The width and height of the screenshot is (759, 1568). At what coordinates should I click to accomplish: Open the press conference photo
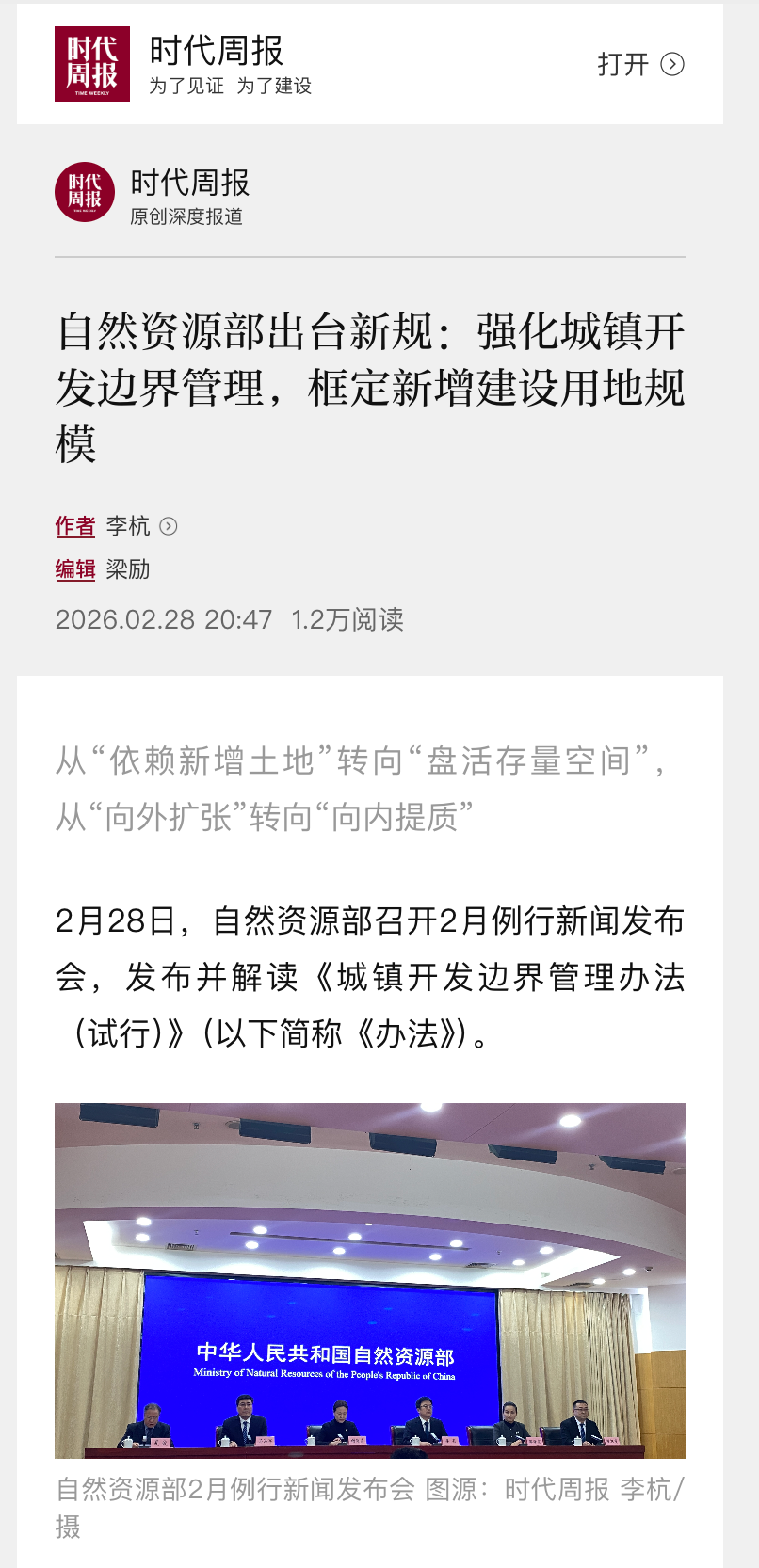[369, 1280]
